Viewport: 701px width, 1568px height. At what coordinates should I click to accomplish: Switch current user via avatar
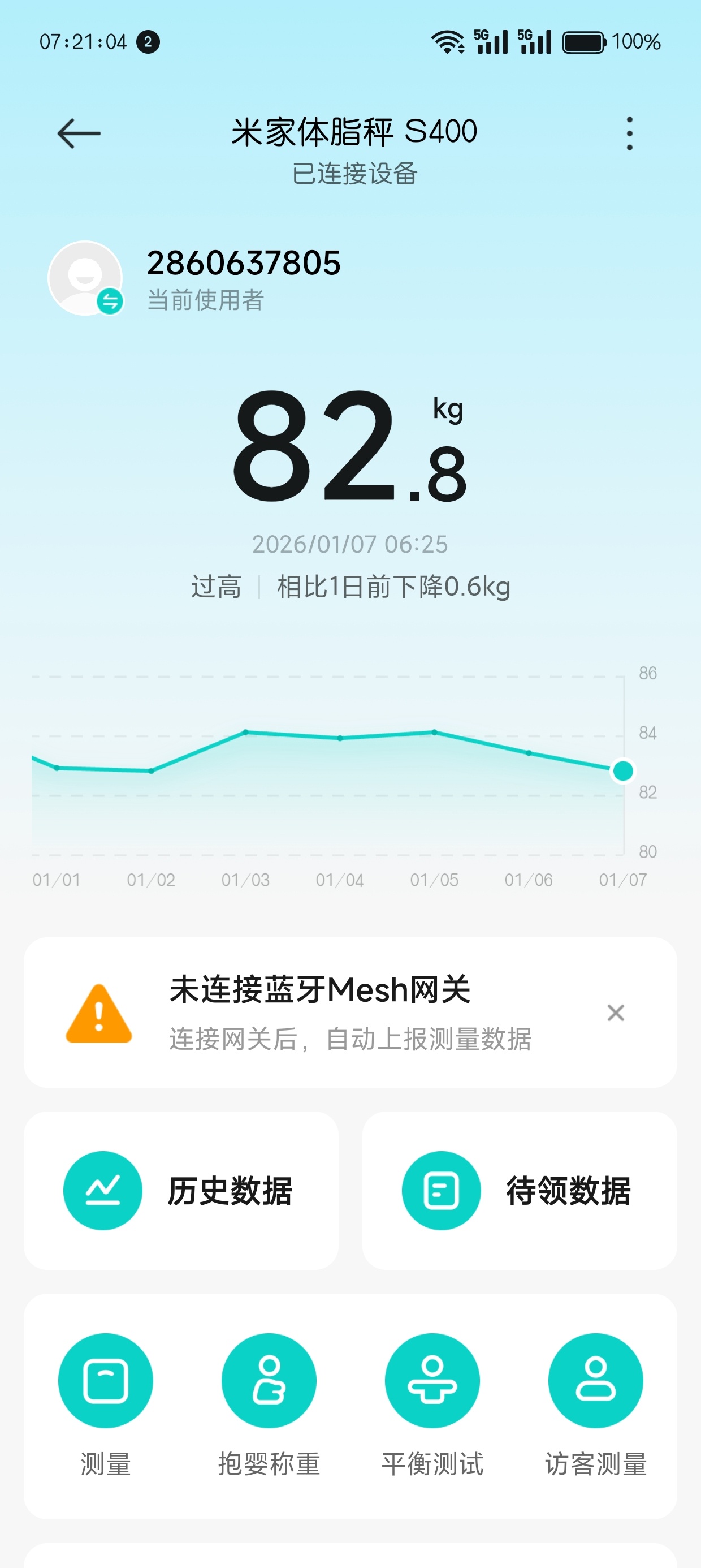click(x=86, y=278)
